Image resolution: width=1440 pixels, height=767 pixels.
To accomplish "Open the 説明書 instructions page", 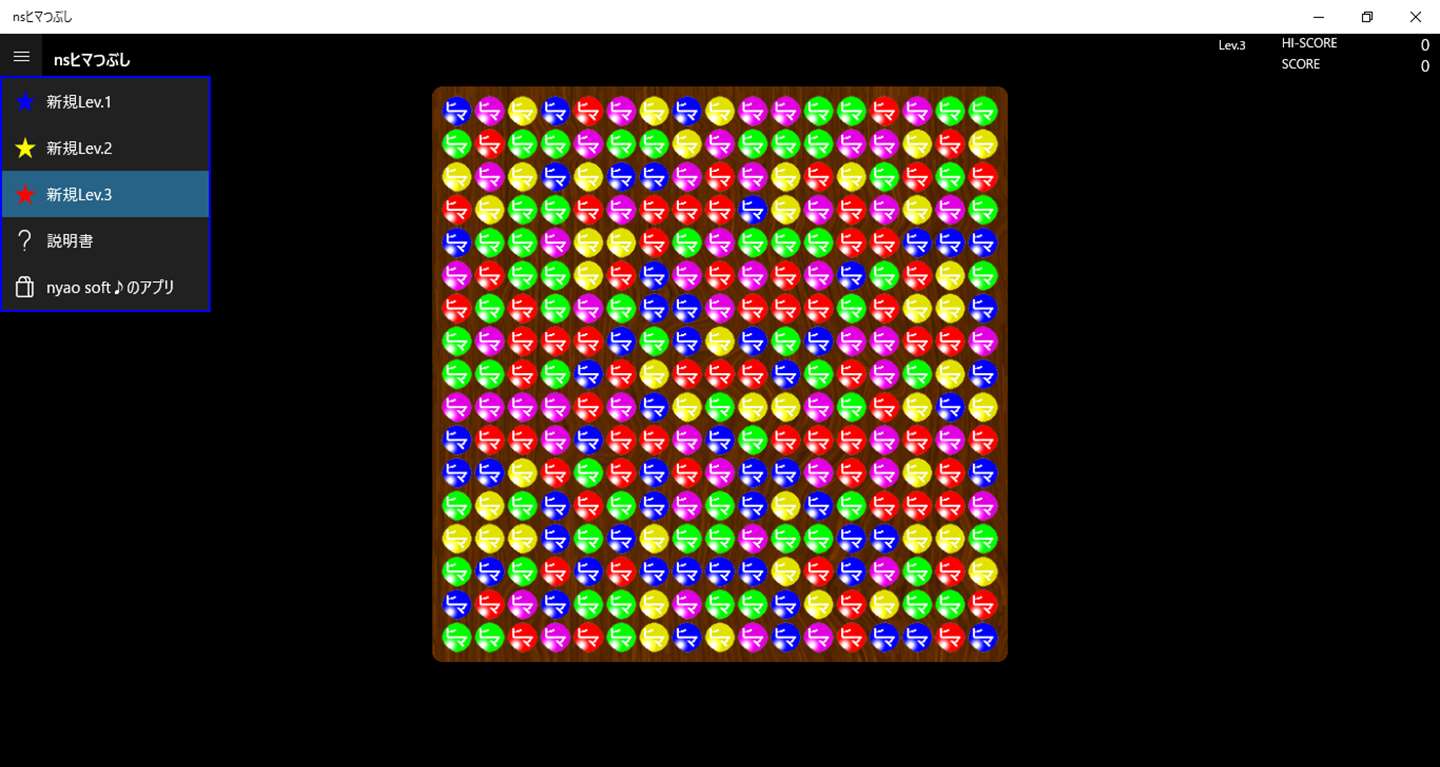I will point(105,241).
